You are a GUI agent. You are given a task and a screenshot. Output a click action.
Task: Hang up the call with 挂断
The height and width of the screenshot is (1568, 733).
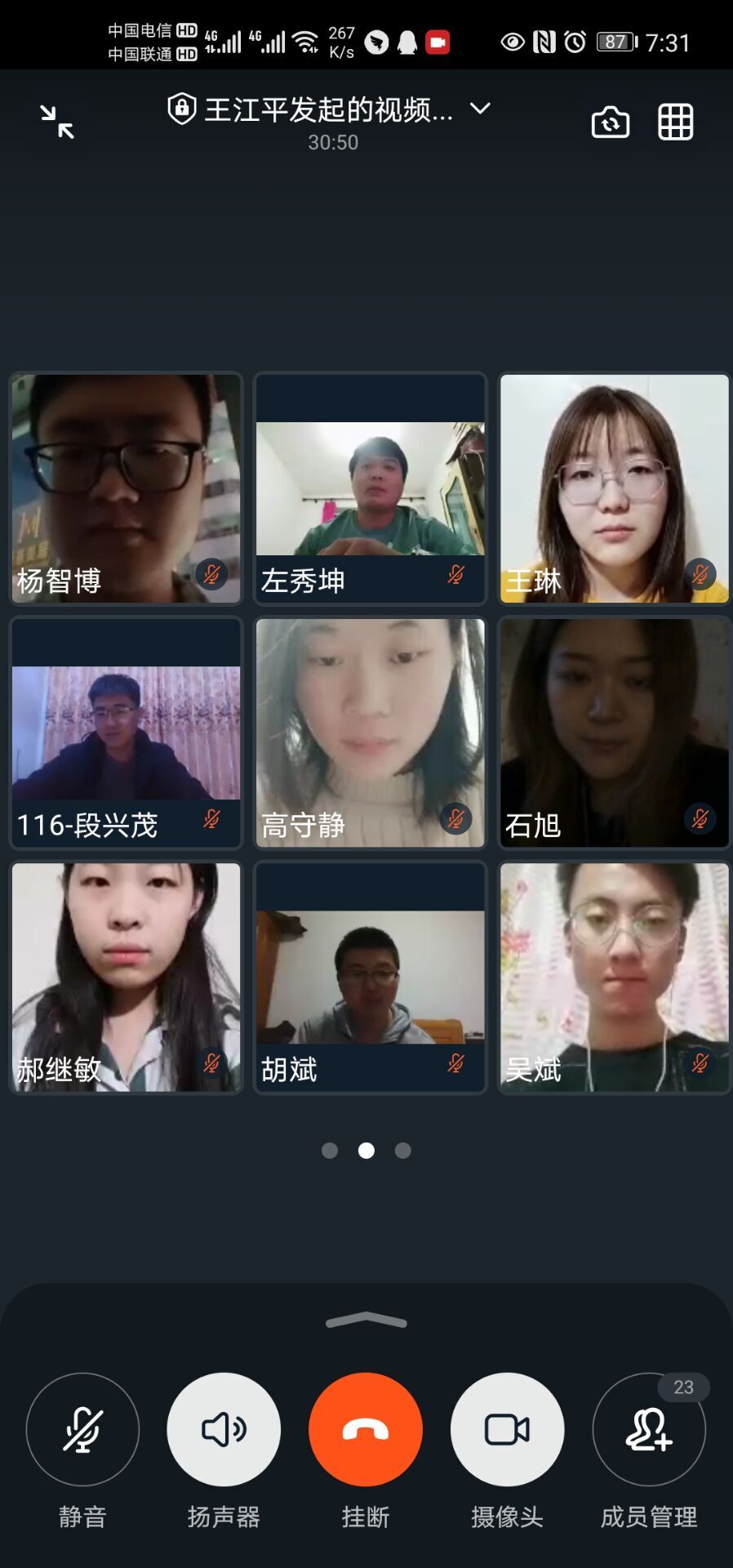(x=366, y=1429)
